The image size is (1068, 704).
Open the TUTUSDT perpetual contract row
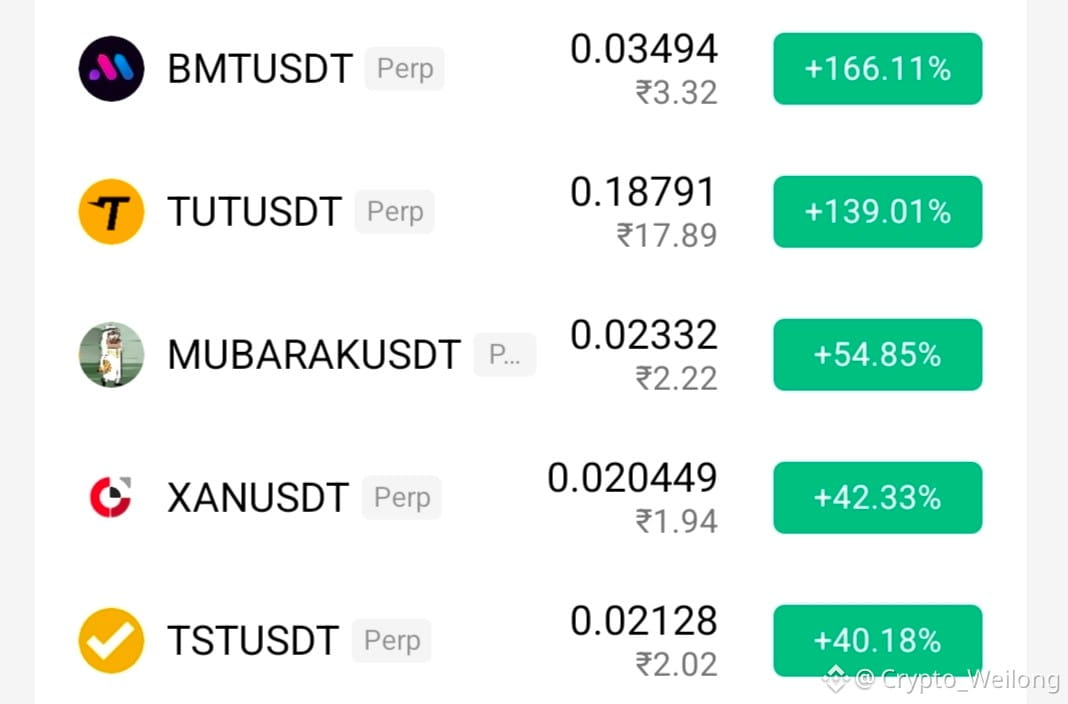pos(530,212)
